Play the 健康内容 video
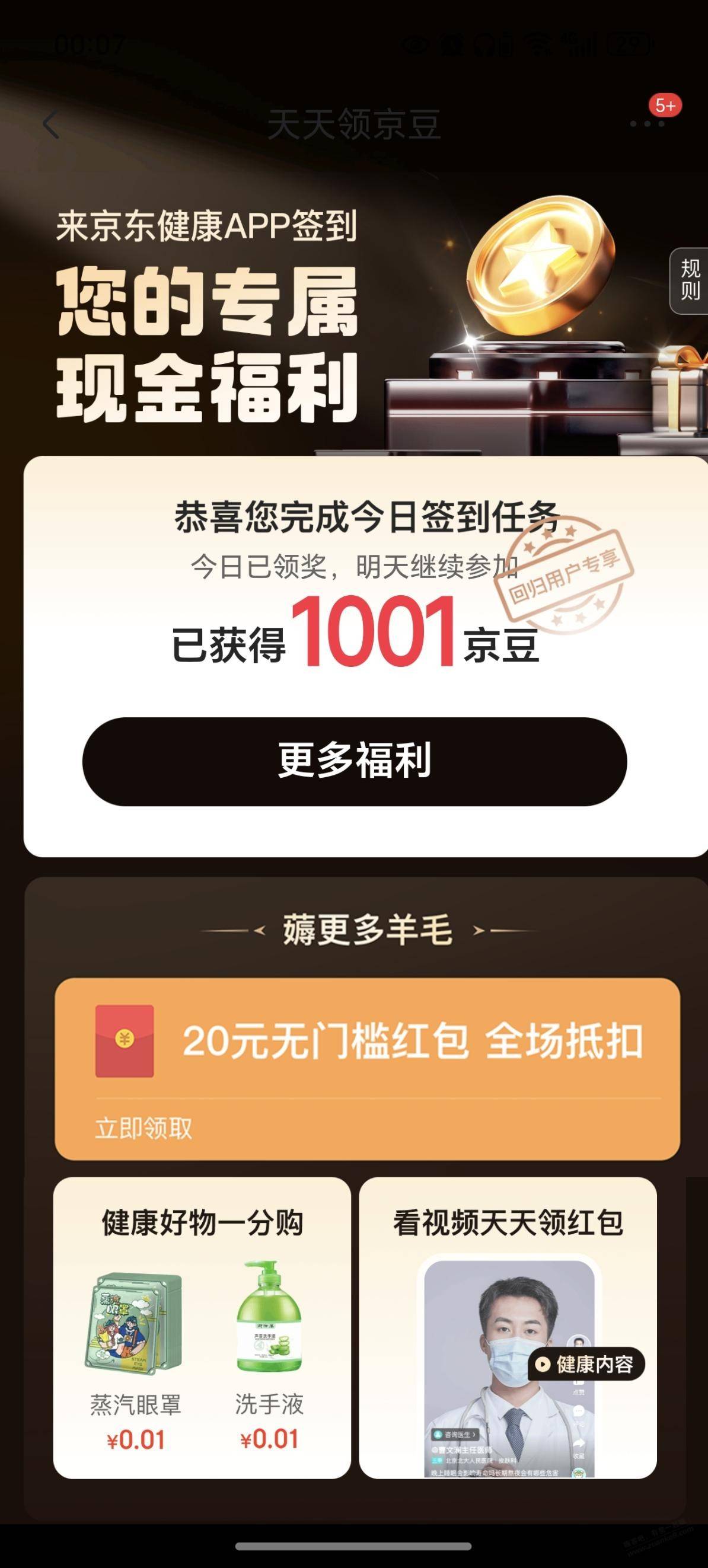The height and width of the screenshot is (1568, 708). tap(586, 1364)
